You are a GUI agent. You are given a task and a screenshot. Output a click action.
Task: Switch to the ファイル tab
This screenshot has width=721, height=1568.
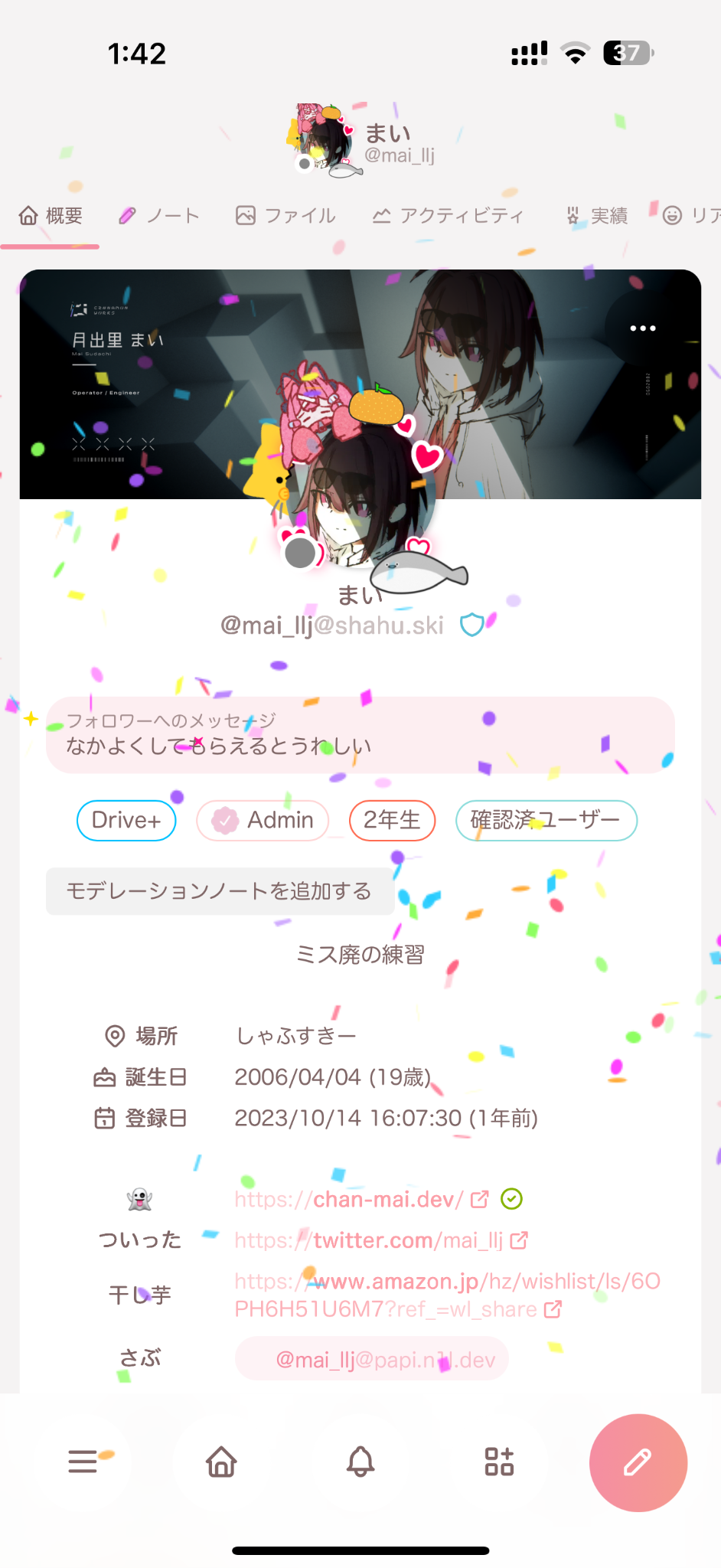click(285, 216)
